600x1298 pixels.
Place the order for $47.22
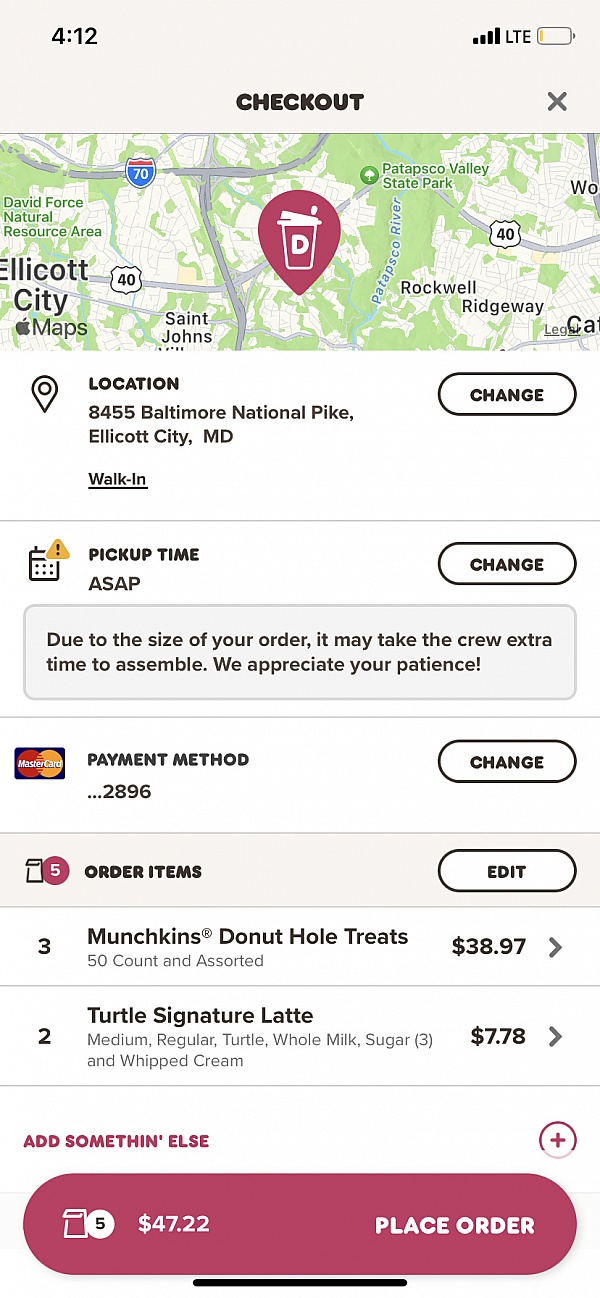point(300,1225)
